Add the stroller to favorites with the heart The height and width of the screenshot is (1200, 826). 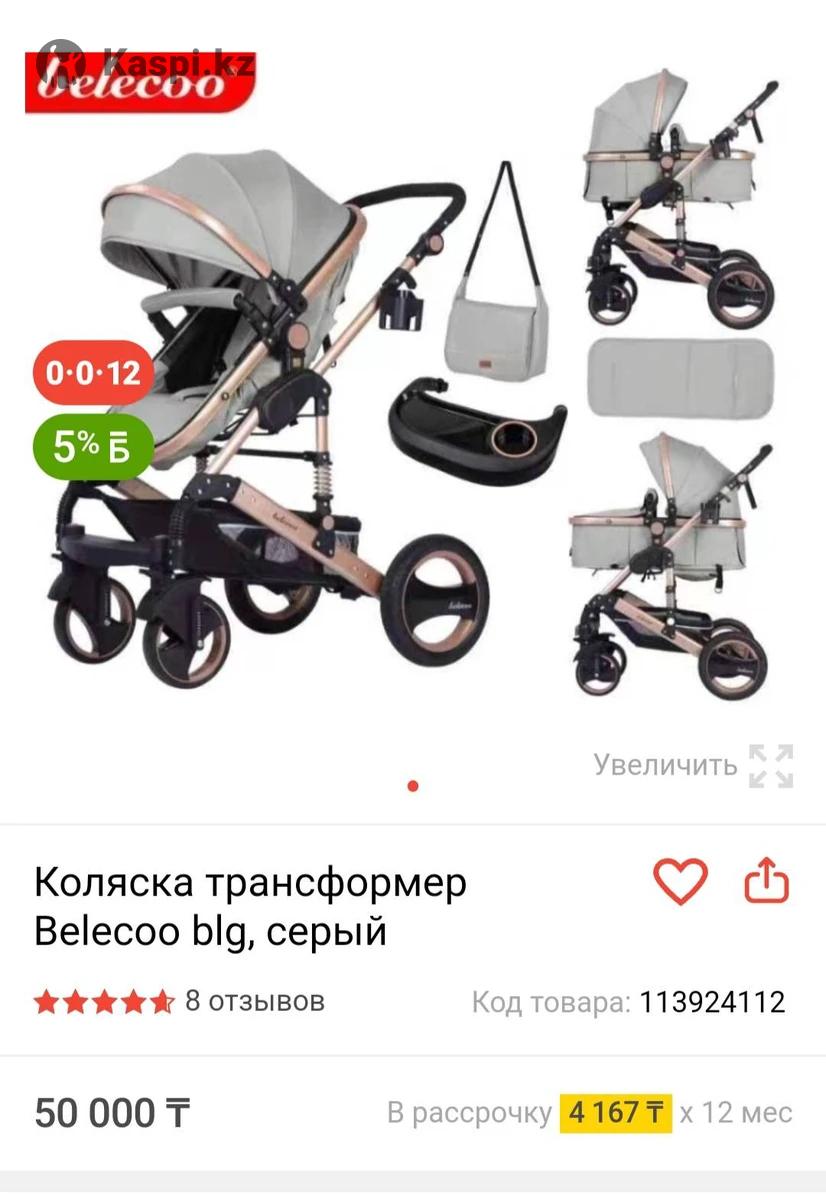[680, 882]
